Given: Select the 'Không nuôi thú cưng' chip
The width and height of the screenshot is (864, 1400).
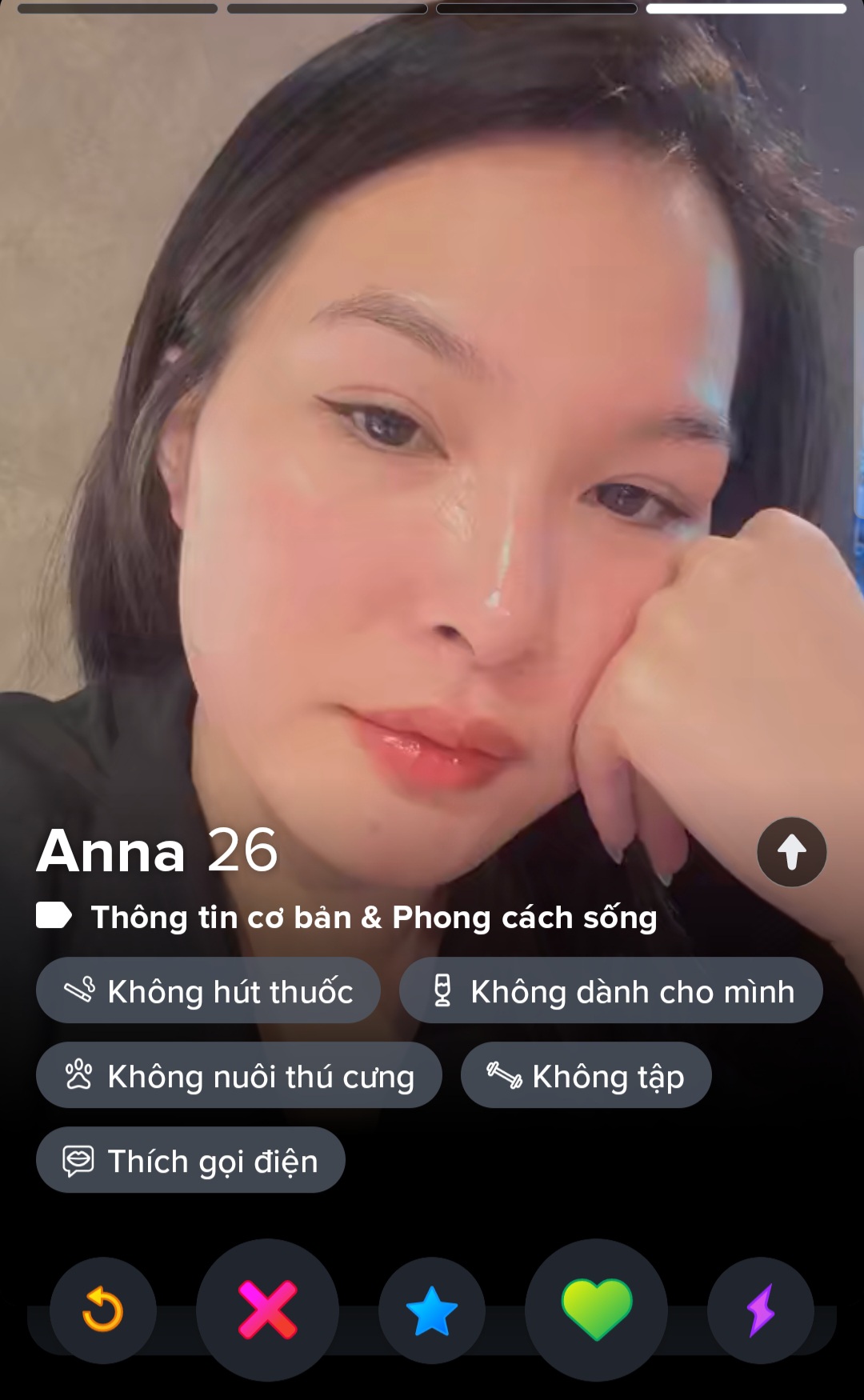Looking at the screenshot, I should coord(238,1075).
